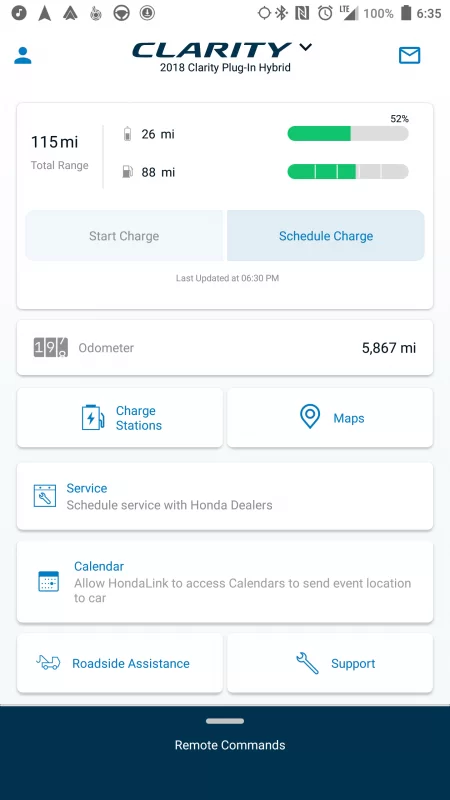Open Maps
The image size is (450, 800).
[330, 418]
